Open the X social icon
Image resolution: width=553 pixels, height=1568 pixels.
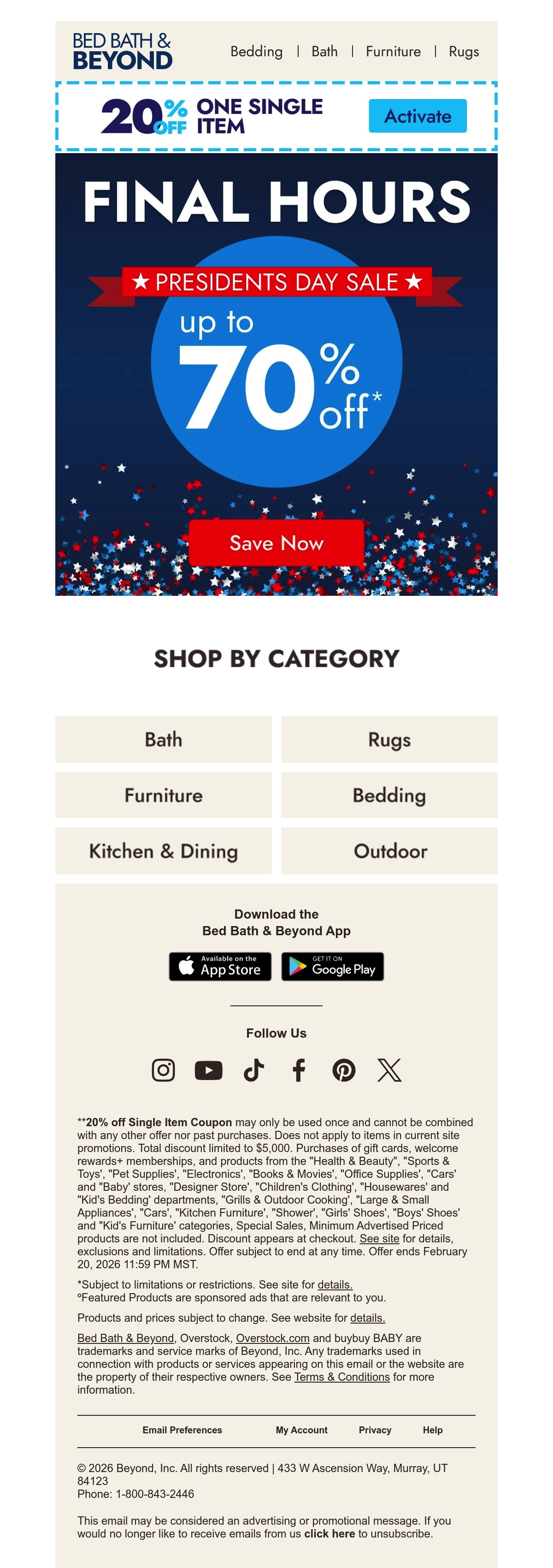pyautogui.click(x=389, y=1069)
